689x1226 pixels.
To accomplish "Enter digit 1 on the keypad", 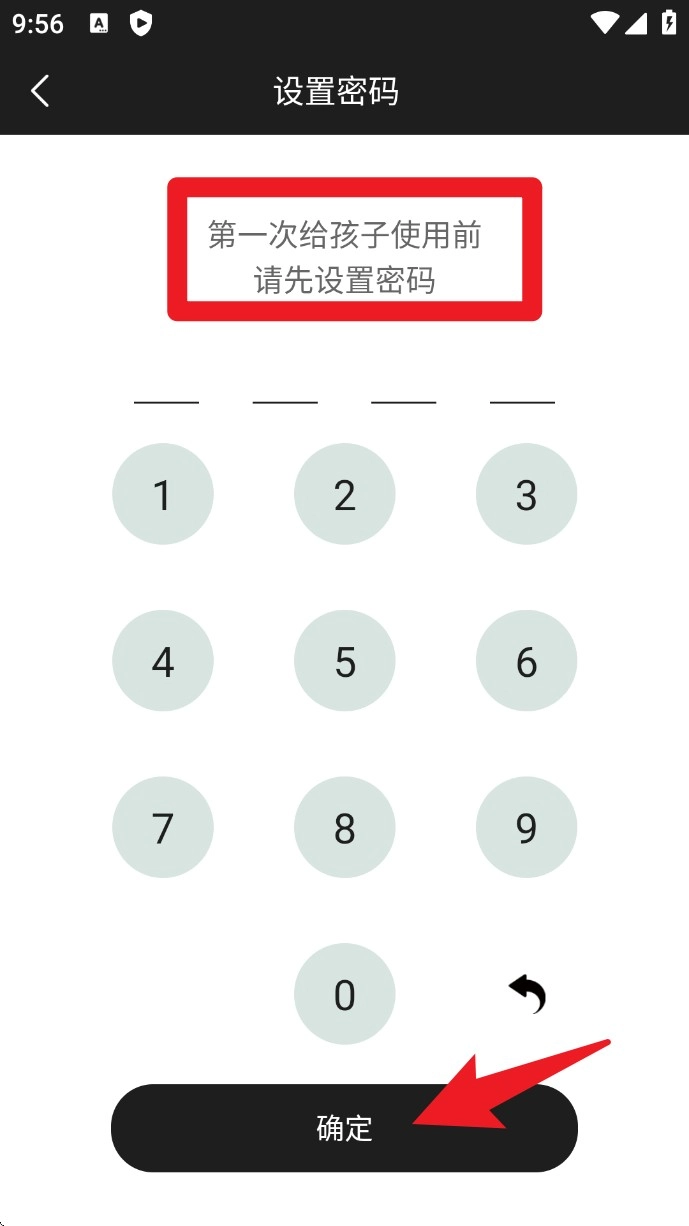I will pos(162,494).
